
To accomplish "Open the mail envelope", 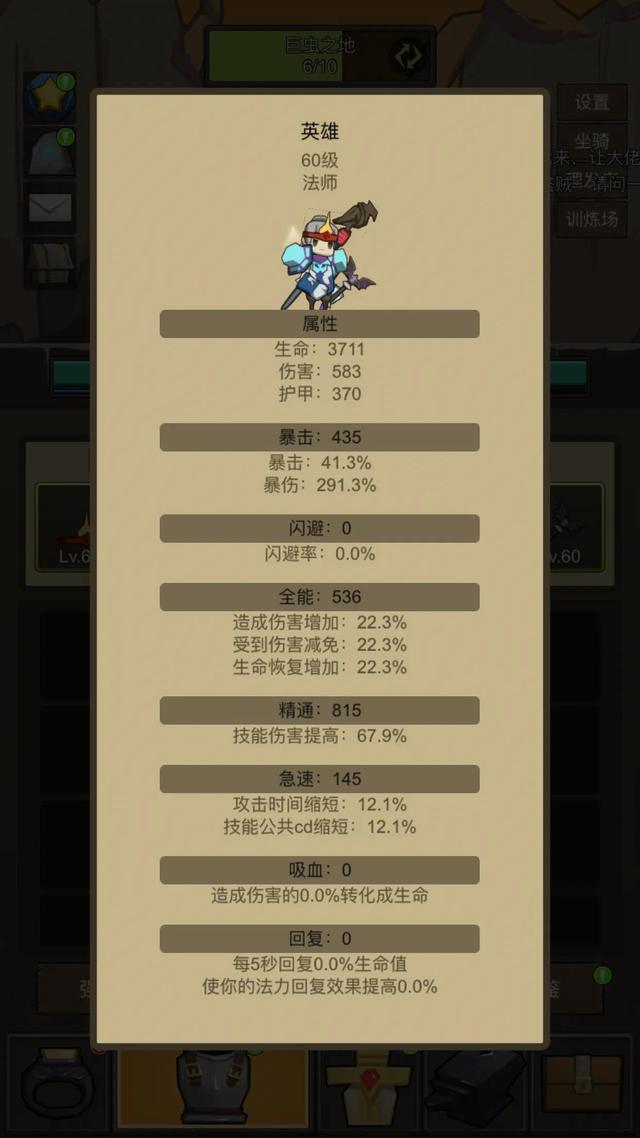I will coord(49,208).
